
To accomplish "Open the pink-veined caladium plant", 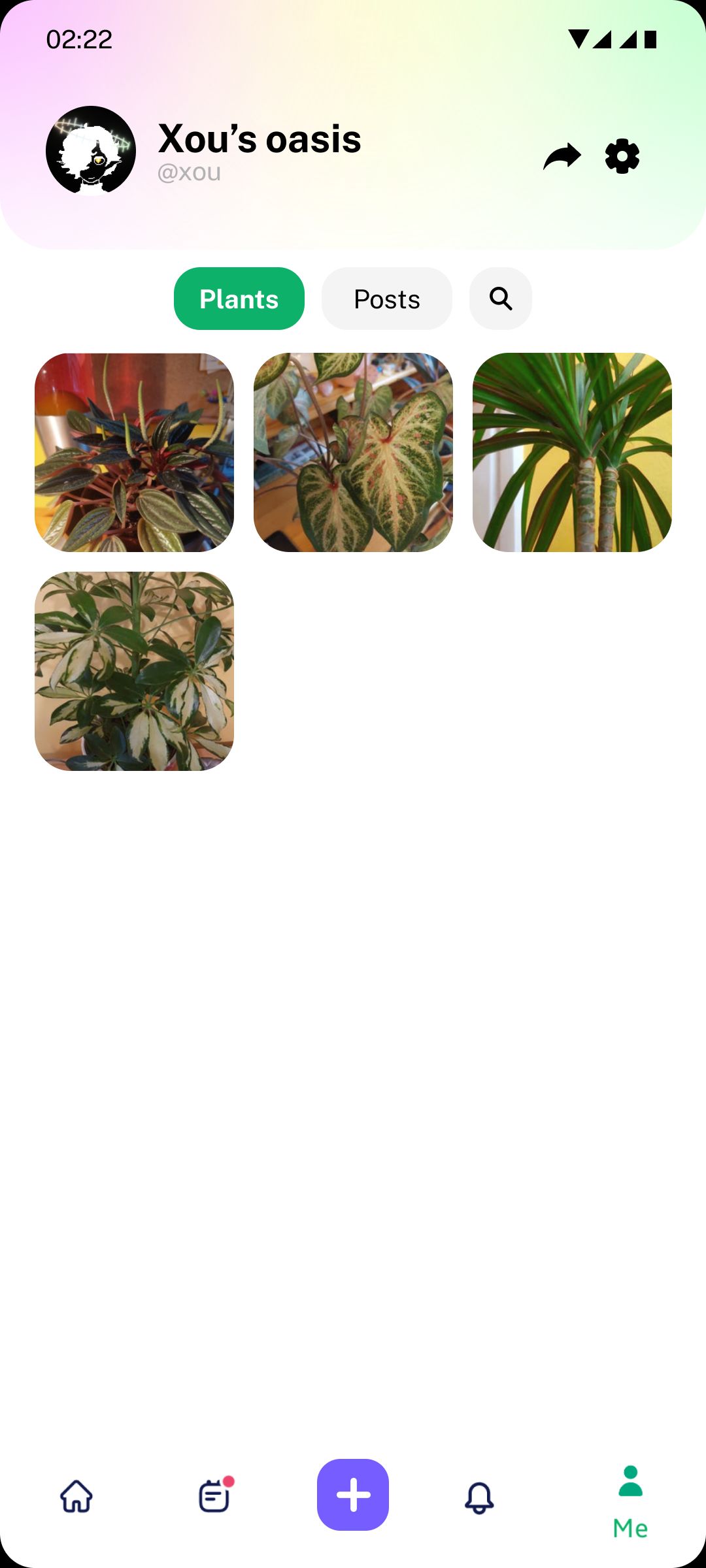I will coord(353,453).
